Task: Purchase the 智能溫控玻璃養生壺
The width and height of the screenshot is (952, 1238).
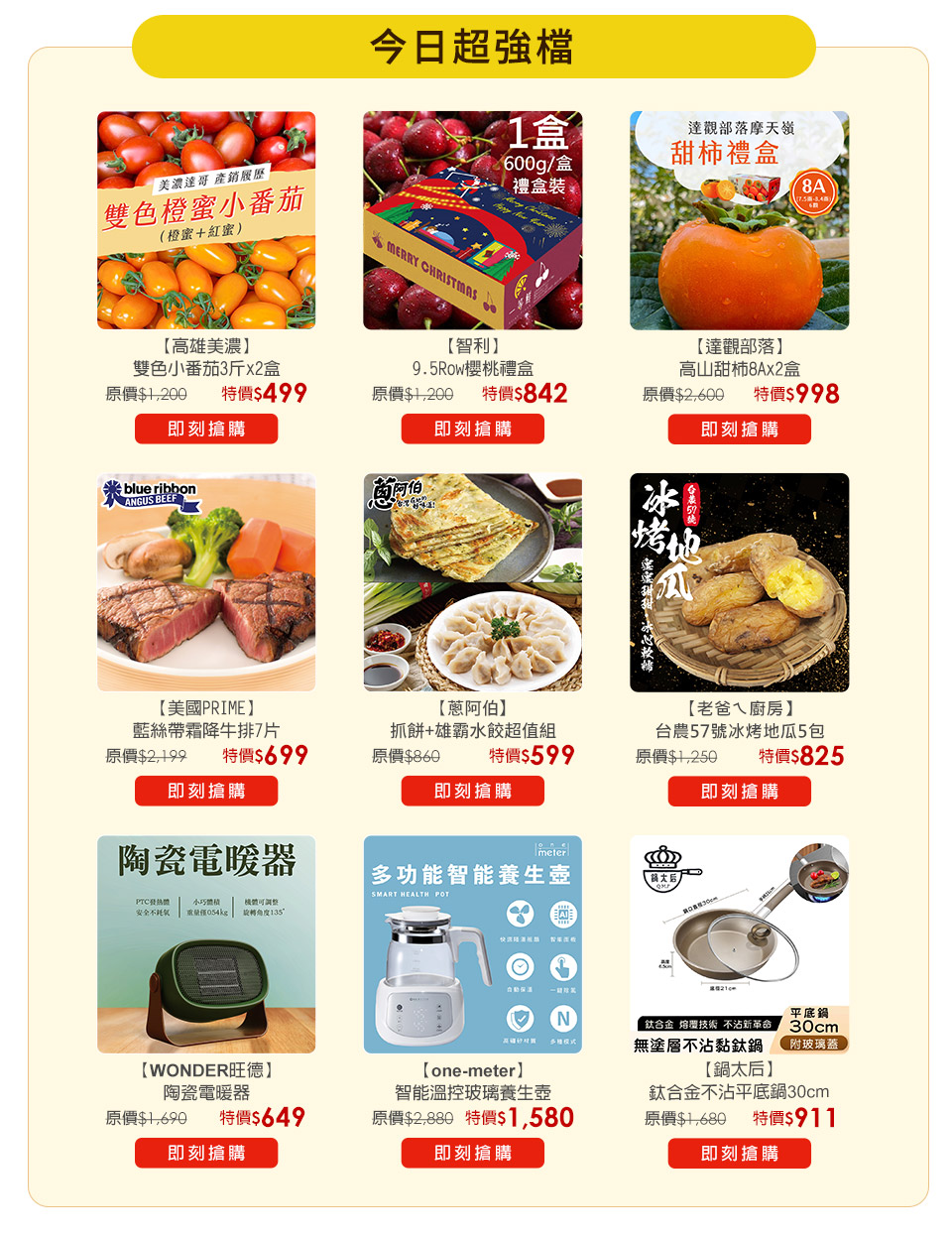Action: tap(472, 1154)
